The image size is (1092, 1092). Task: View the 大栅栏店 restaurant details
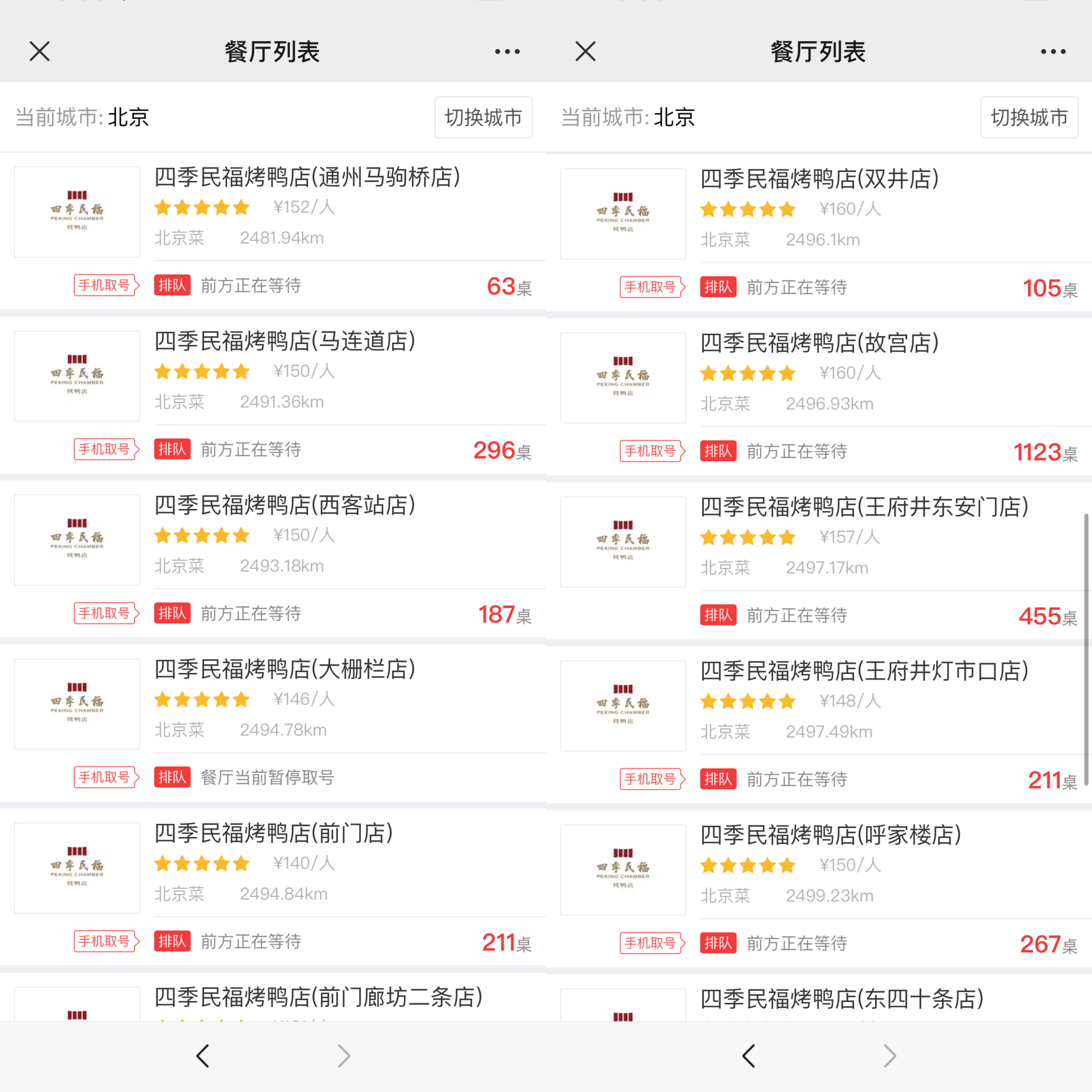pos(285,669)
